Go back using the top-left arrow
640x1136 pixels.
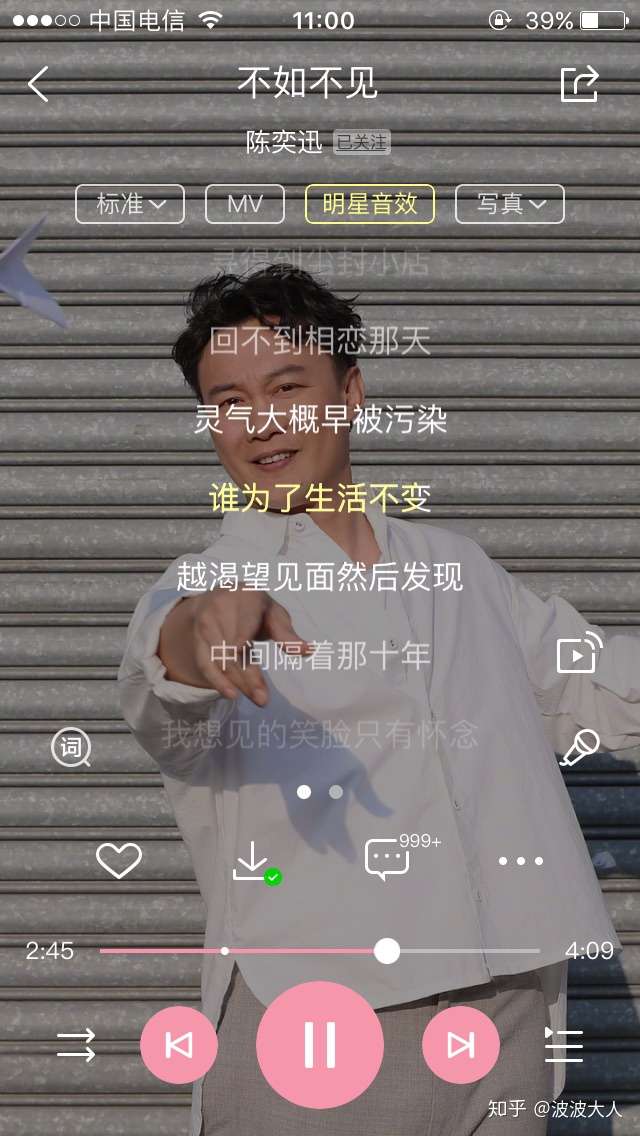tap(38, 84)
